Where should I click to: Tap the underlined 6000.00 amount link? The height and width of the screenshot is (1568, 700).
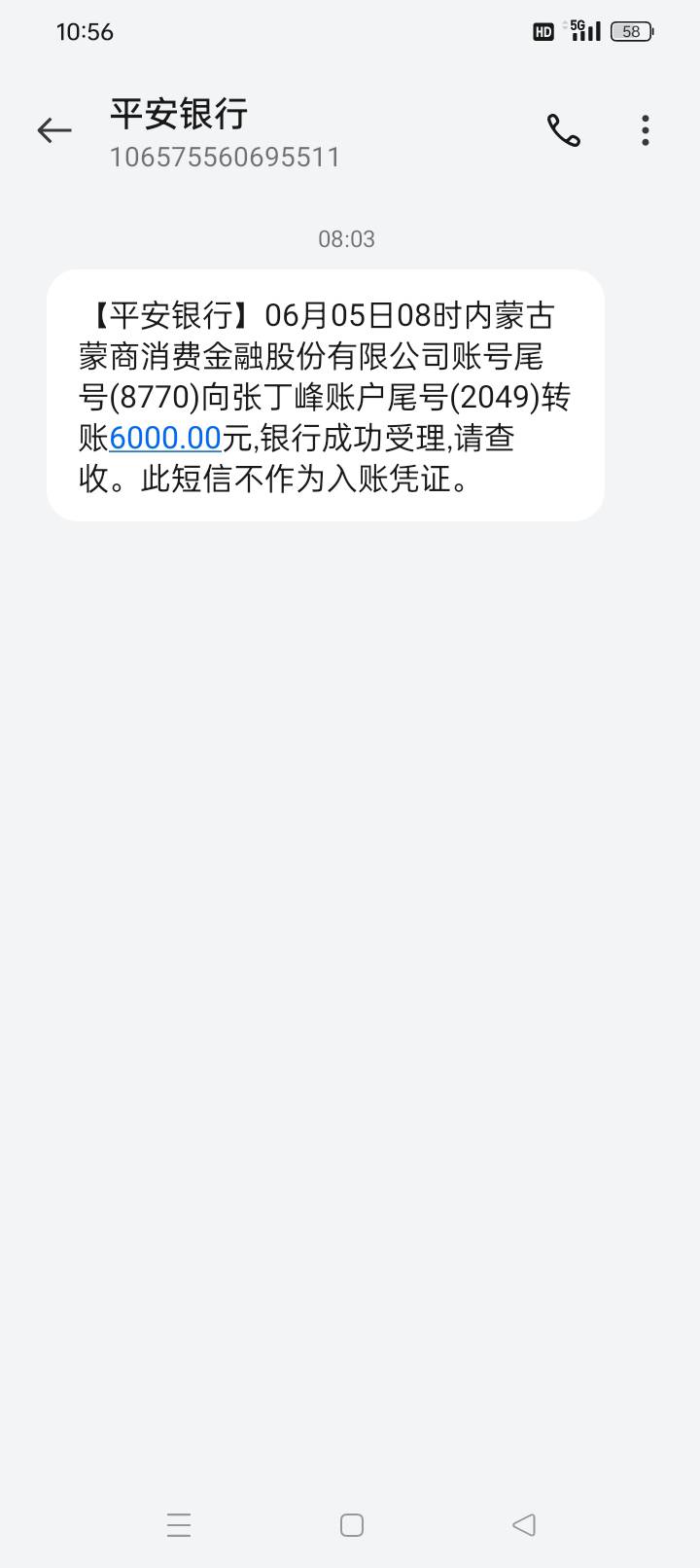tap(165, 439)
